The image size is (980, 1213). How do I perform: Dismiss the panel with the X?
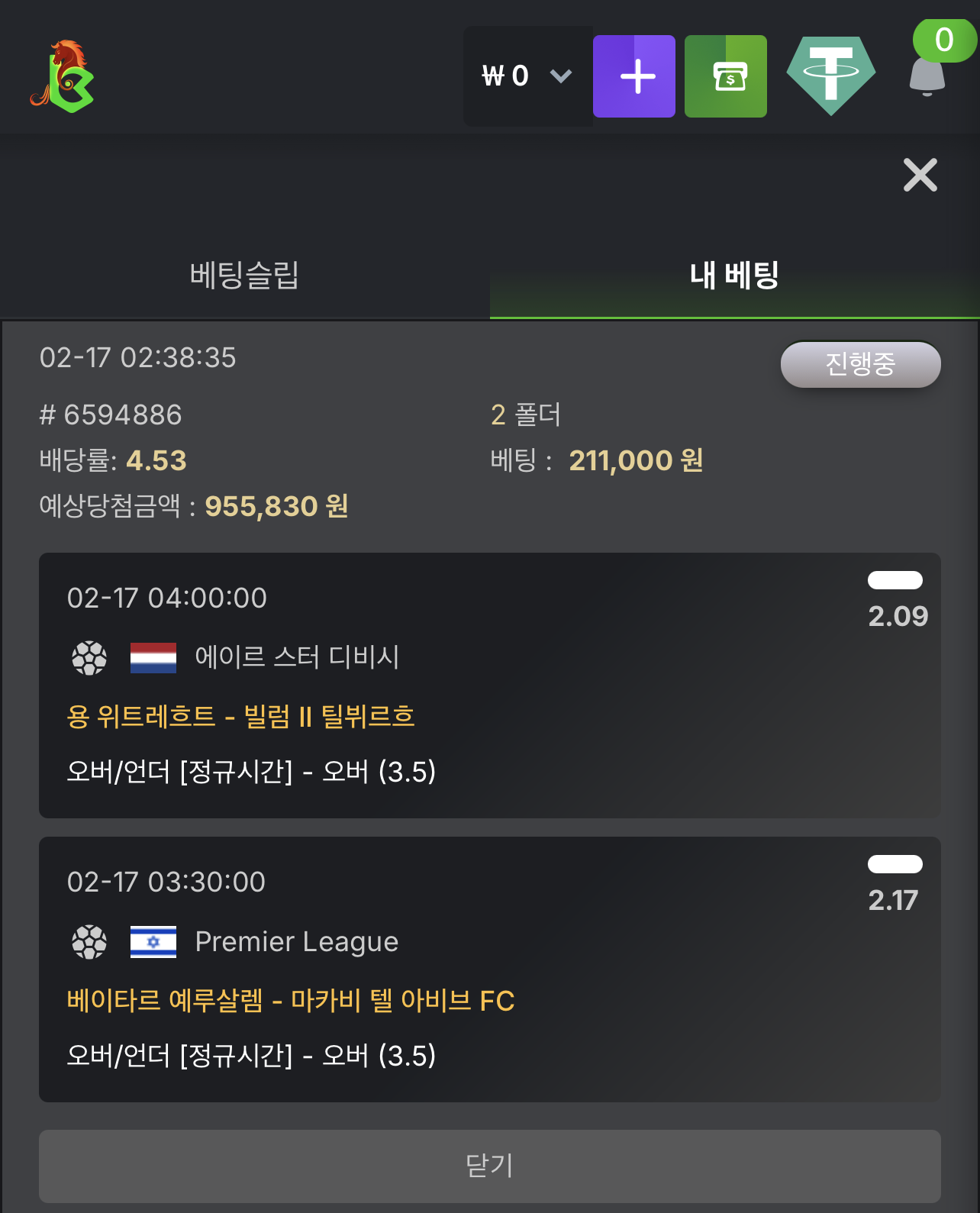920,175
